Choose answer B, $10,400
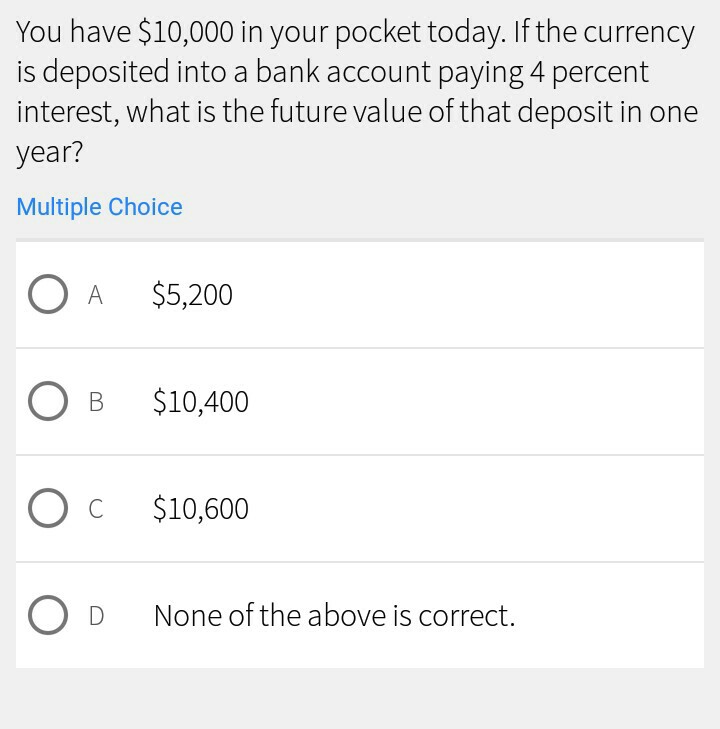Viewport: 720px width, 729px height. (48, 402)
